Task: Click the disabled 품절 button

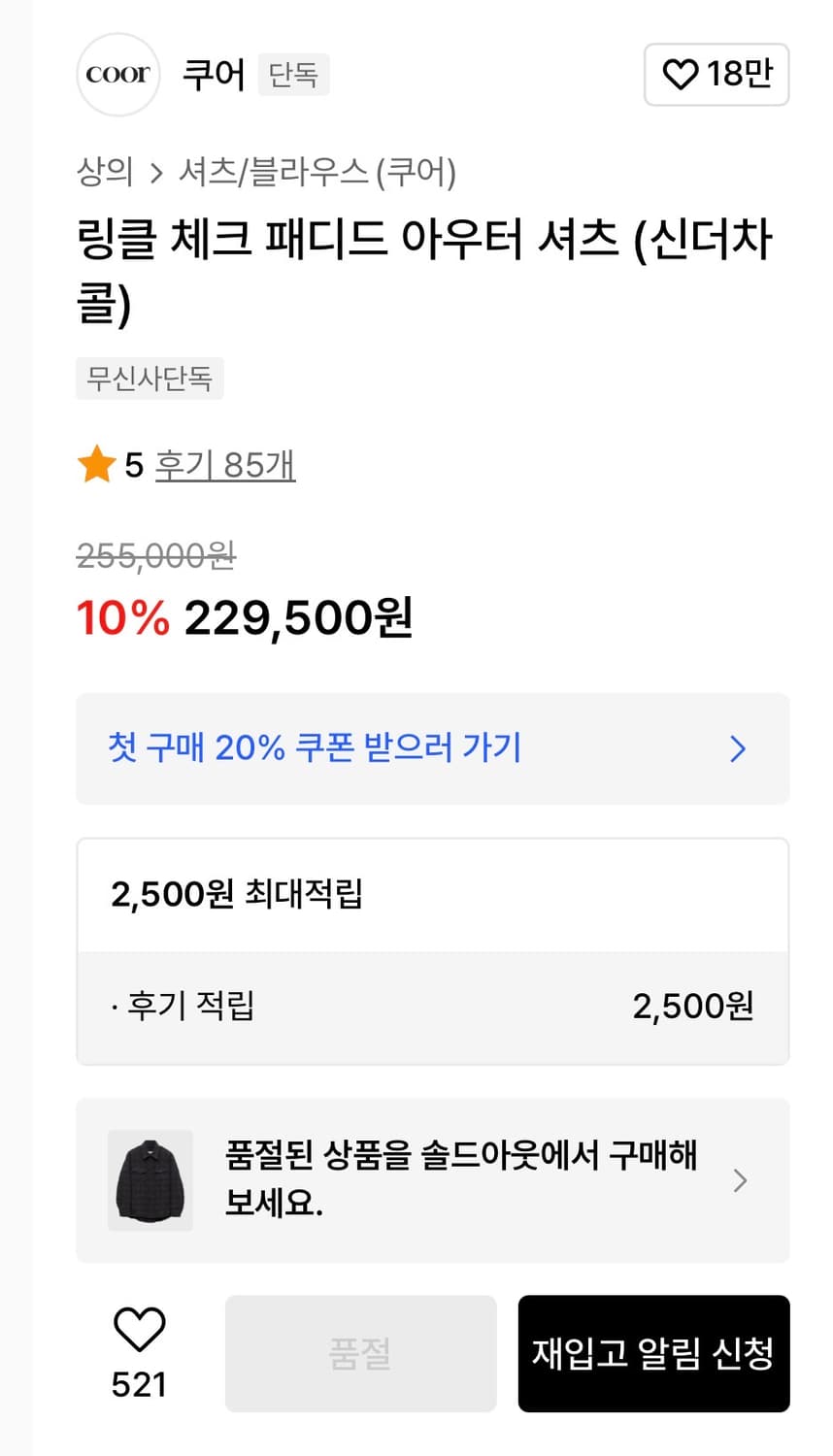Action: click(x=360, y=1352)
